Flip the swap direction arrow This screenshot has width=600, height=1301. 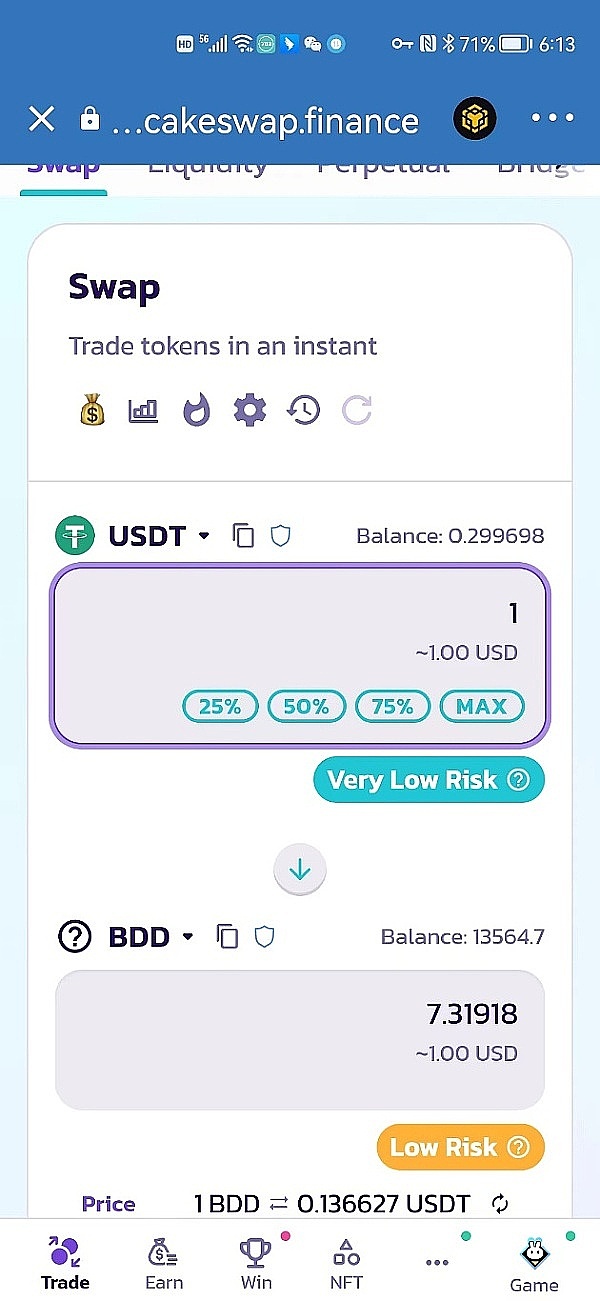click(300, 869)
